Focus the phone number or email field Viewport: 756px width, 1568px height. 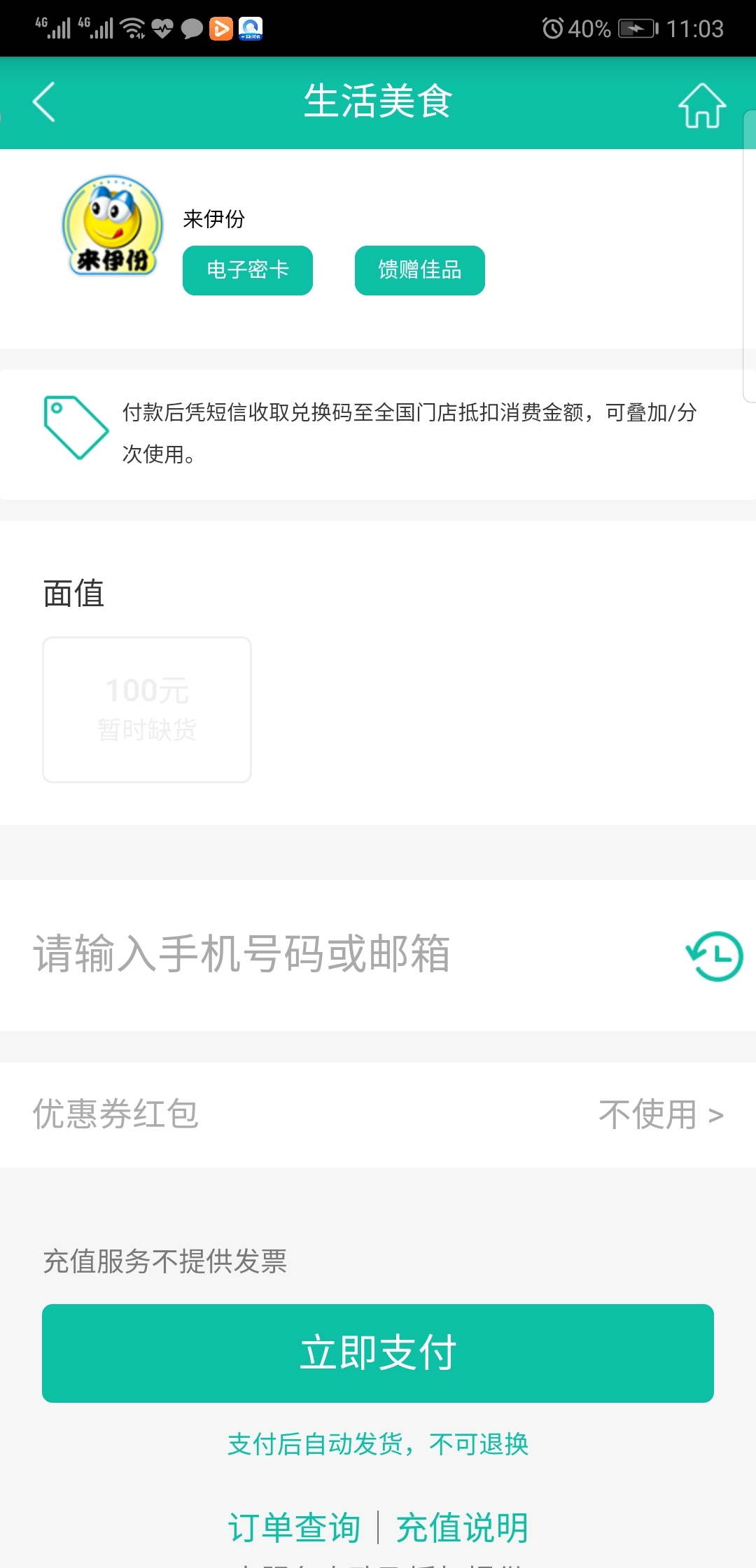[336, 954]
